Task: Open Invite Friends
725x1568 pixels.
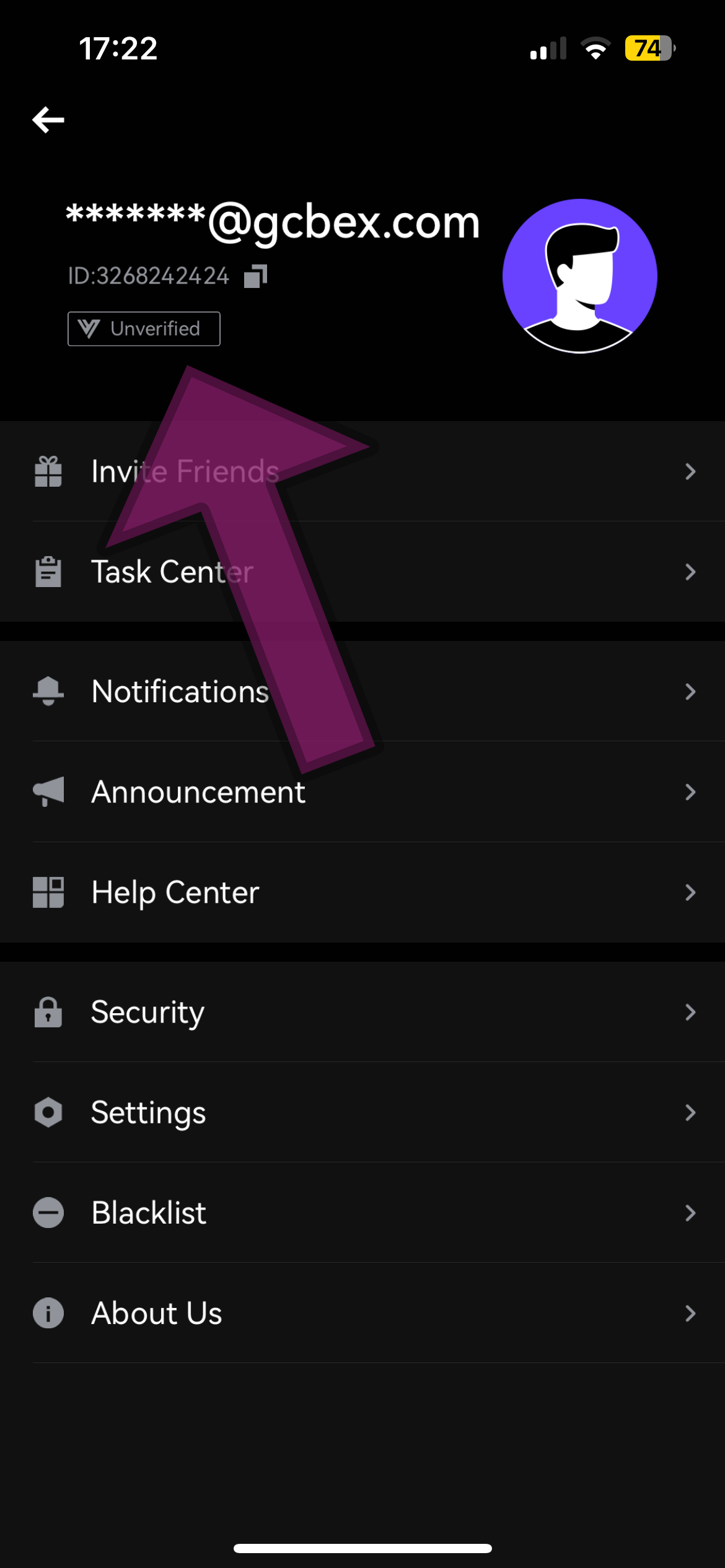Action: click(362, 471)
